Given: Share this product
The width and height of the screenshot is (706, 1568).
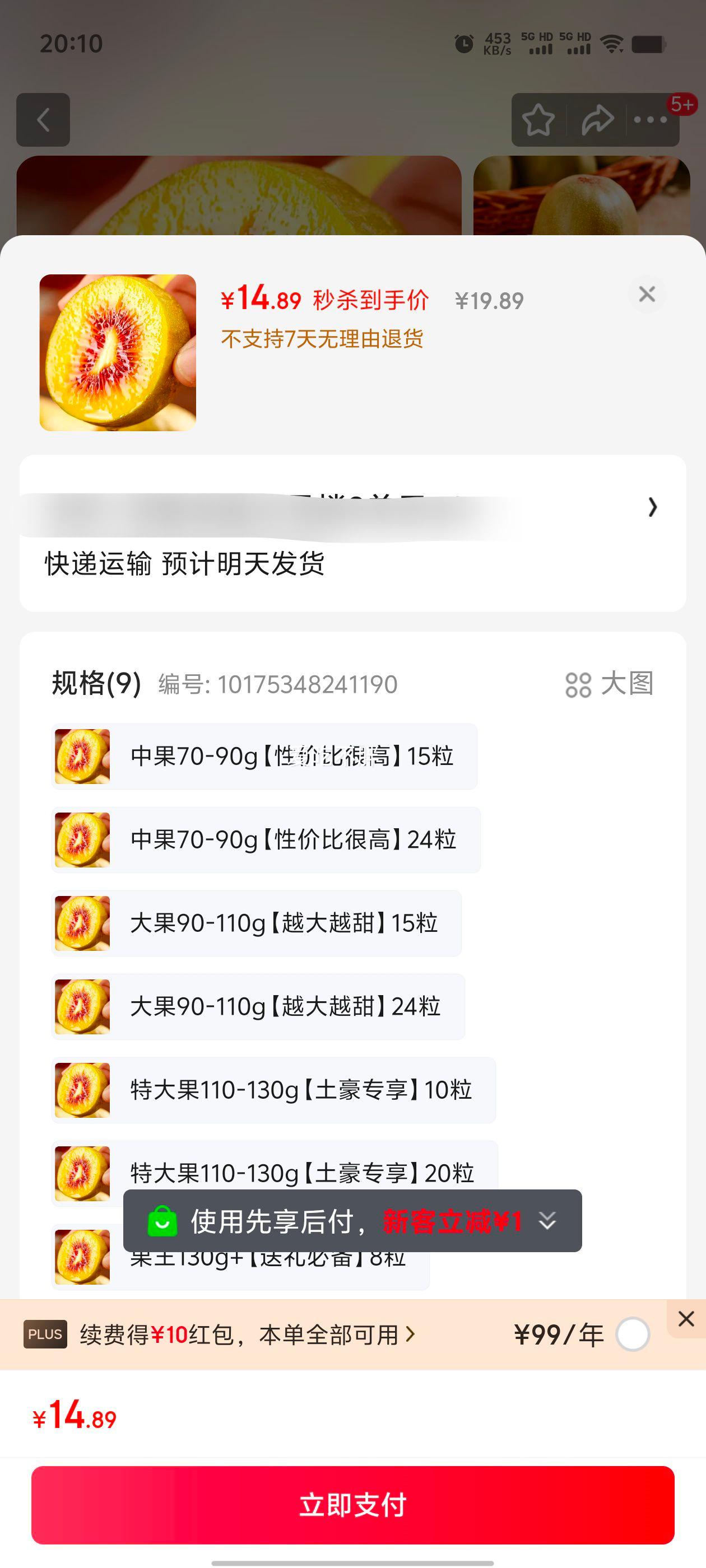Looking at the screenshot, I should (597, 119).
